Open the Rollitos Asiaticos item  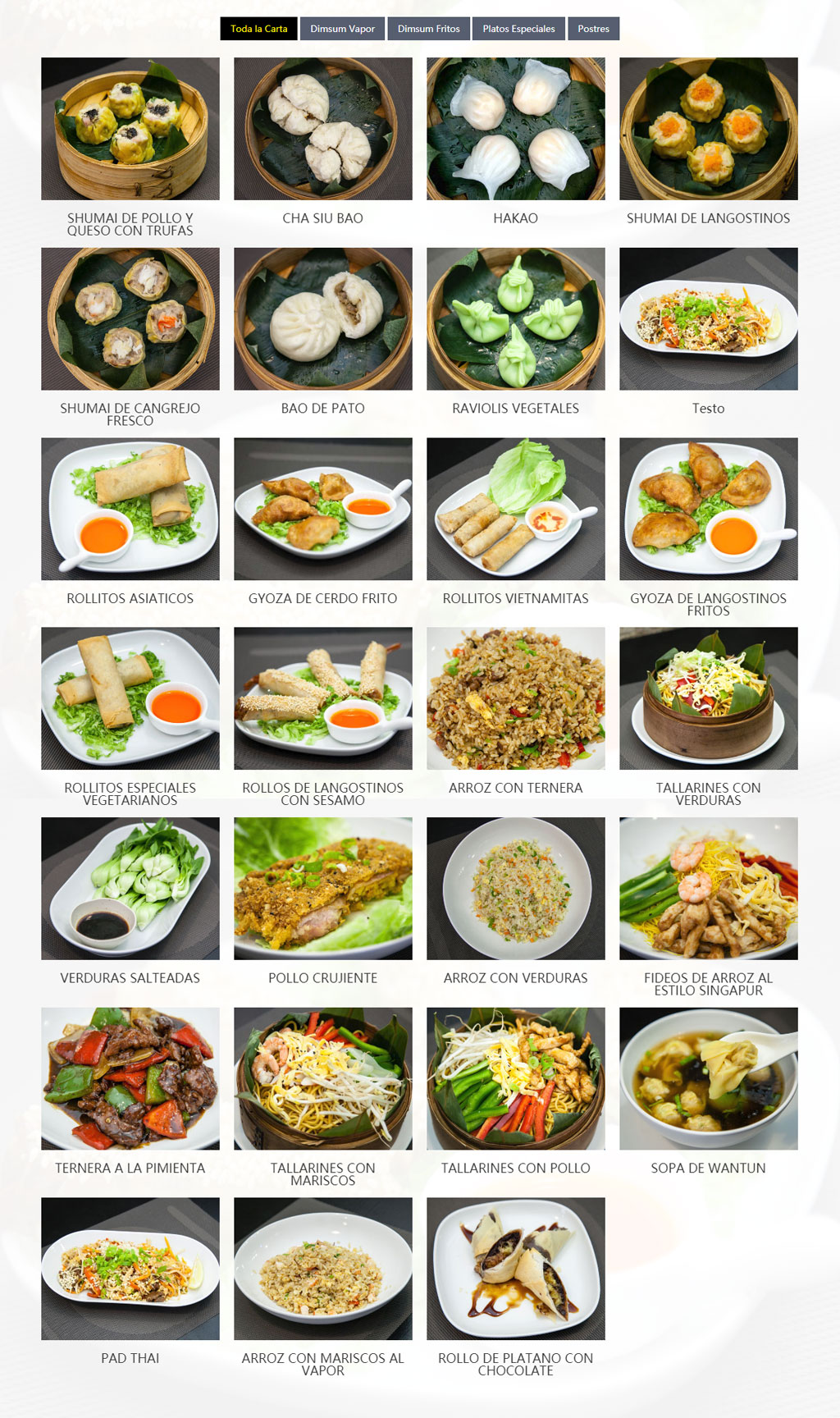[130, 509]
